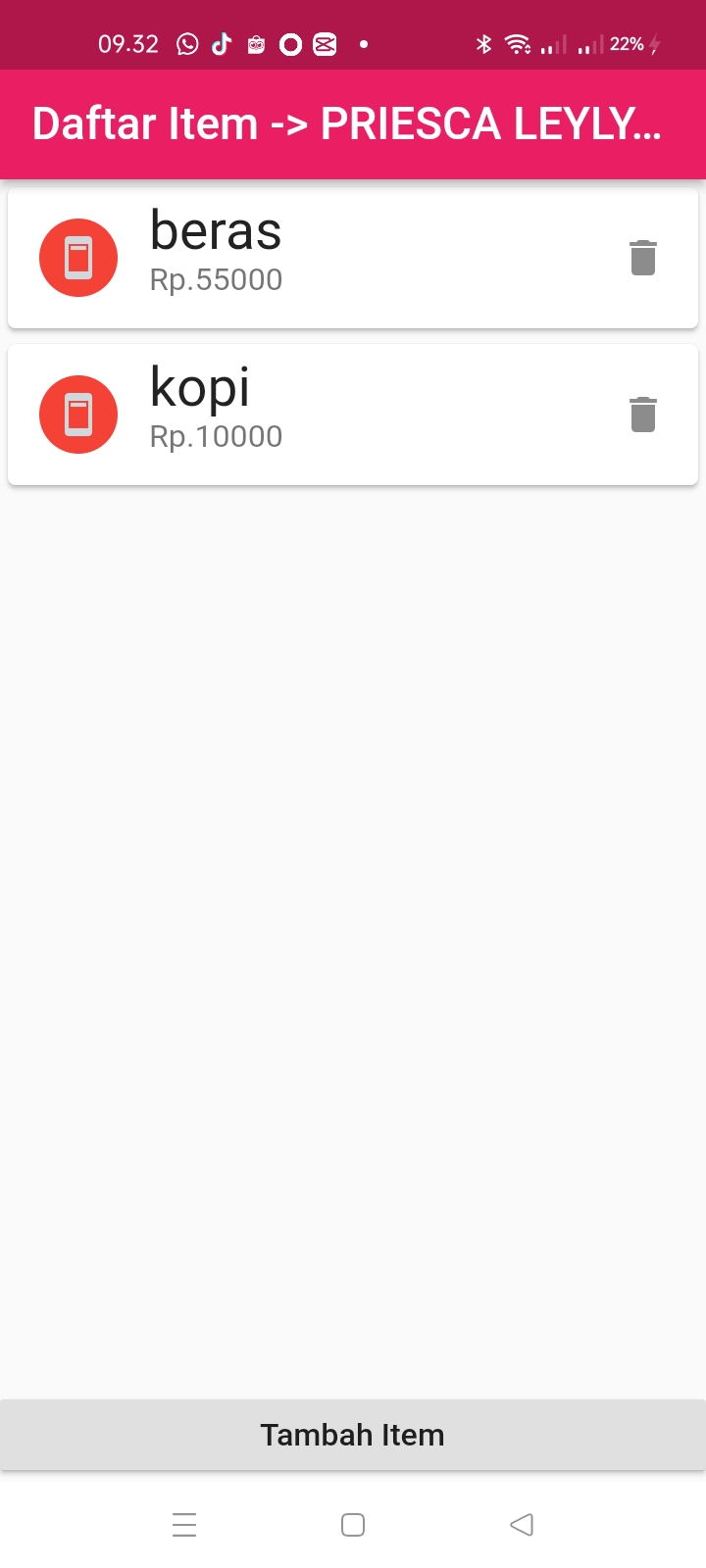Tap the Tambah Item button
This screenshot has width=706, height=1568.
point(353,1435)
